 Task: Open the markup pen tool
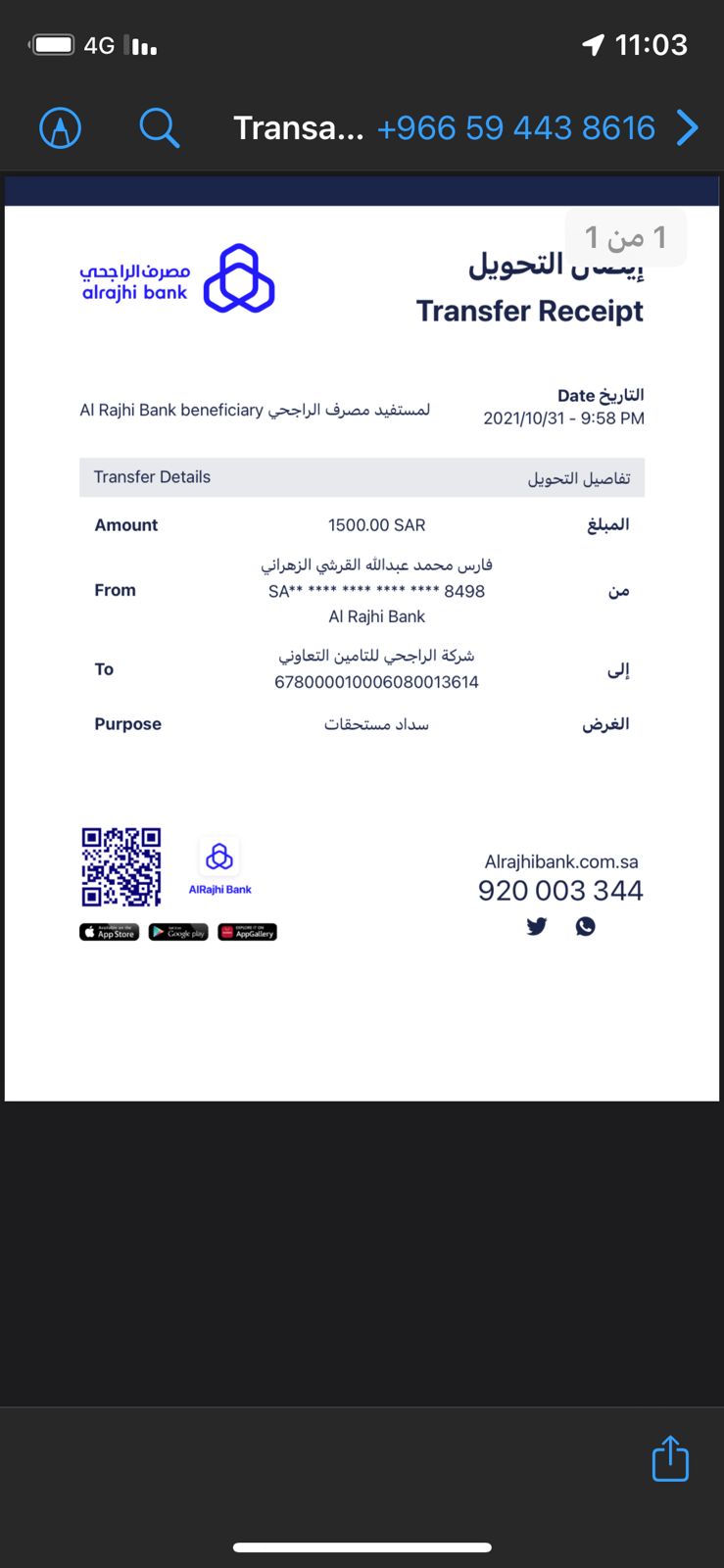(x=60, y=127)
